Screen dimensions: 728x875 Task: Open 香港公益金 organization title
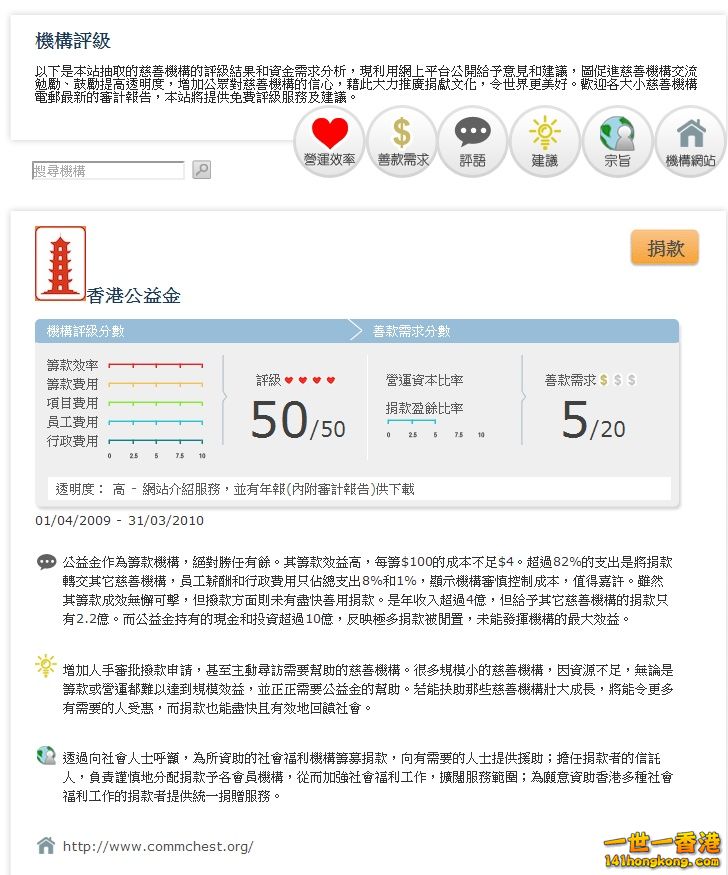tap(134, 296)
